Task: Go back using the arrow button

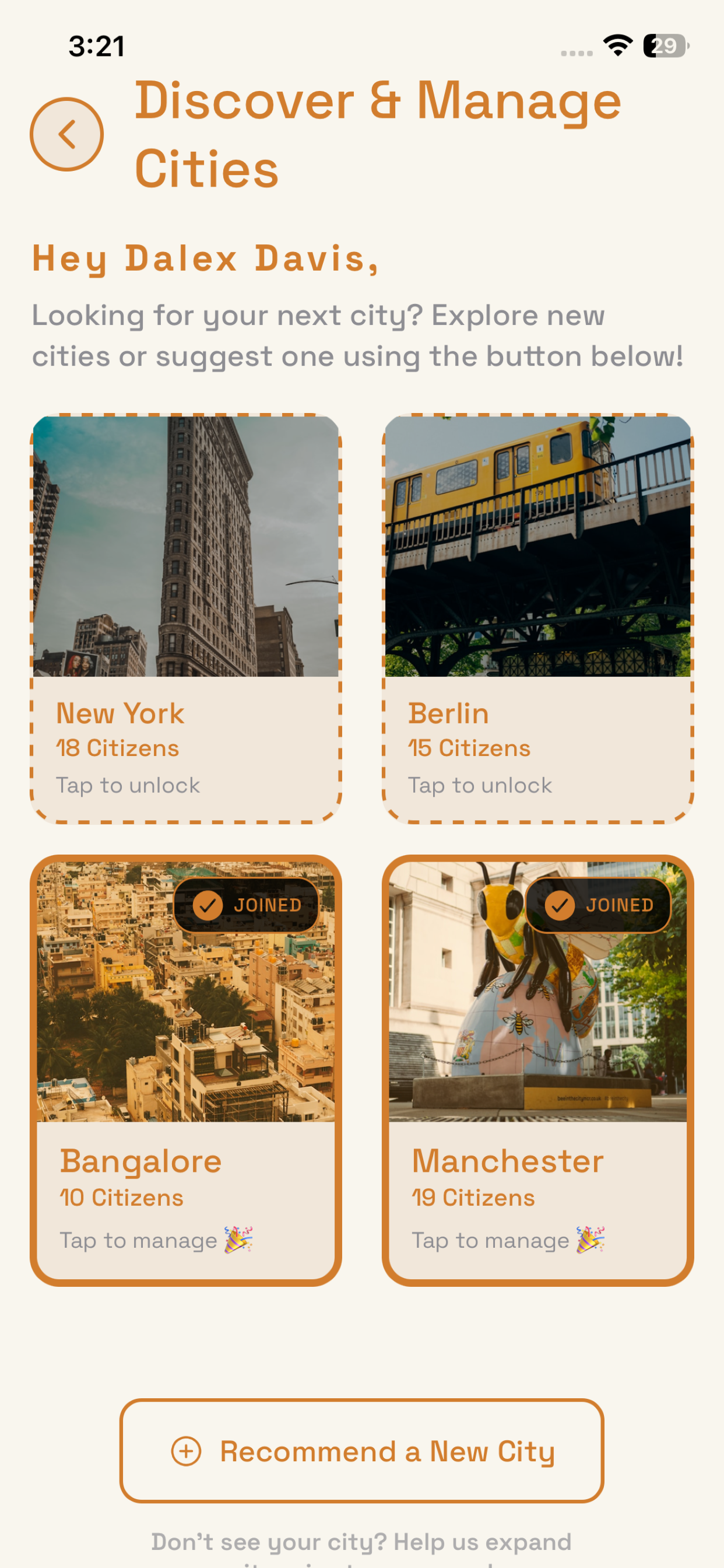Action: click(66, 134)
